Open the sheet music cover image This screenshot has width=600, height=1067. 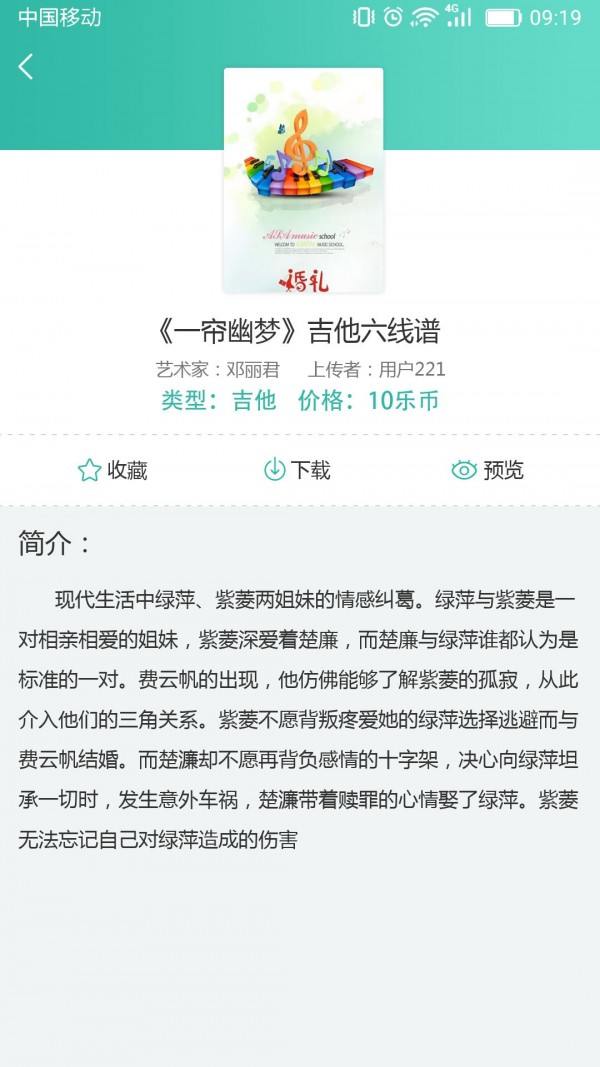pyautogui.click(x=303, y=180)
